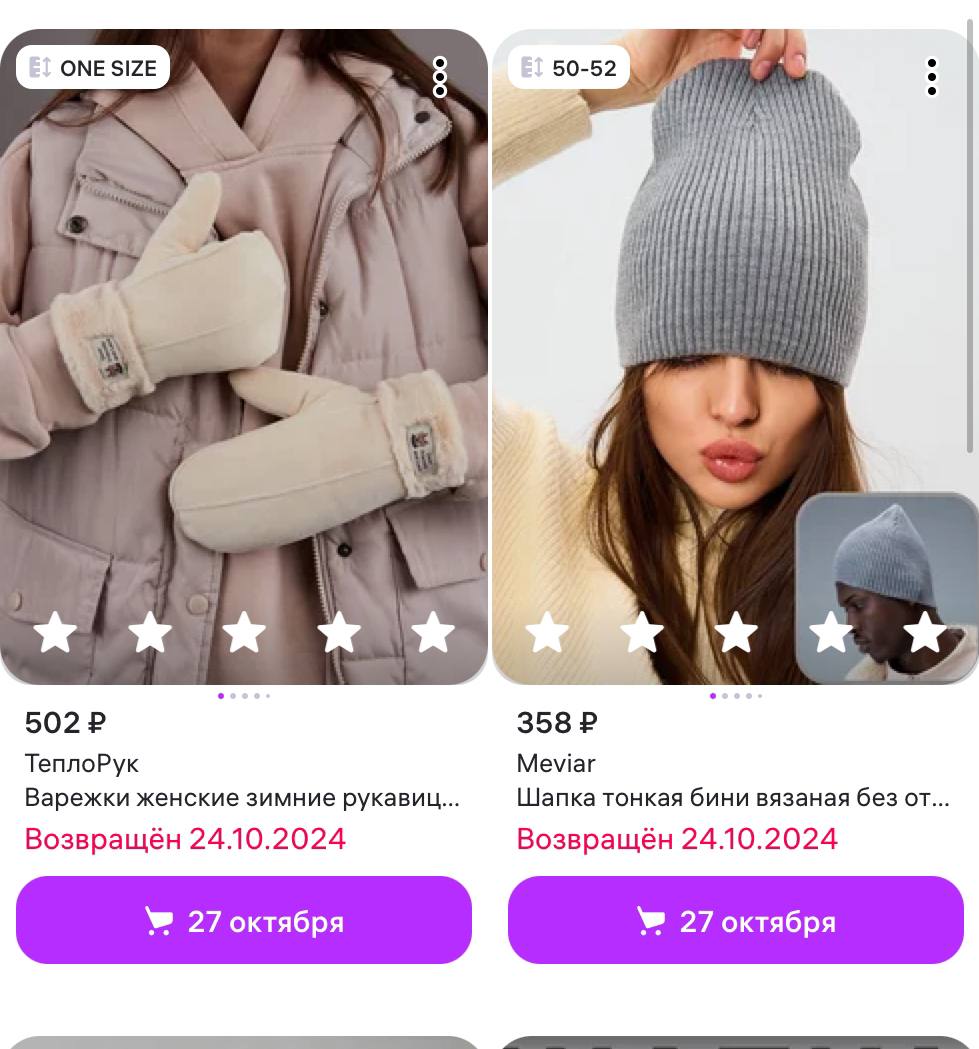Open overflow menu on ТеплоРук mittens card
The image size is (979, 1049).
(x=439, y=77)
